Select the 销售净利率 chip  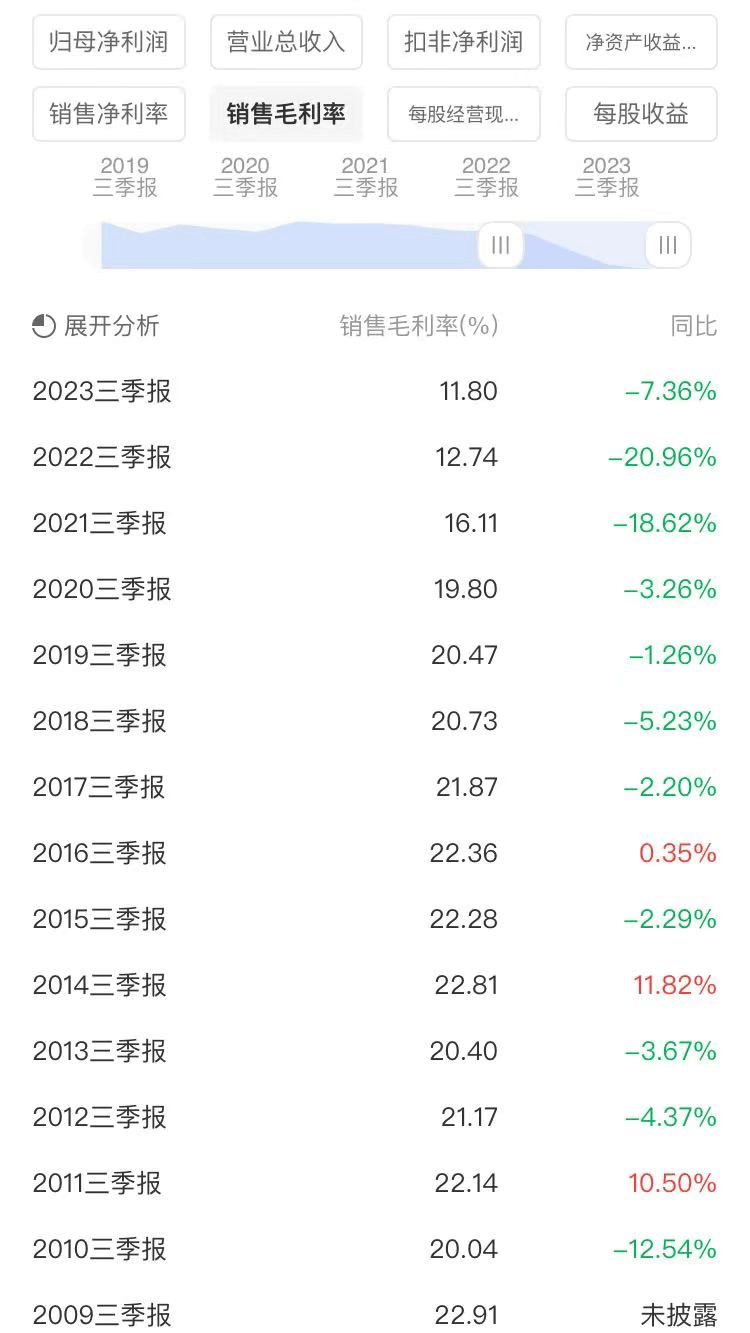(x=108, y=114)
